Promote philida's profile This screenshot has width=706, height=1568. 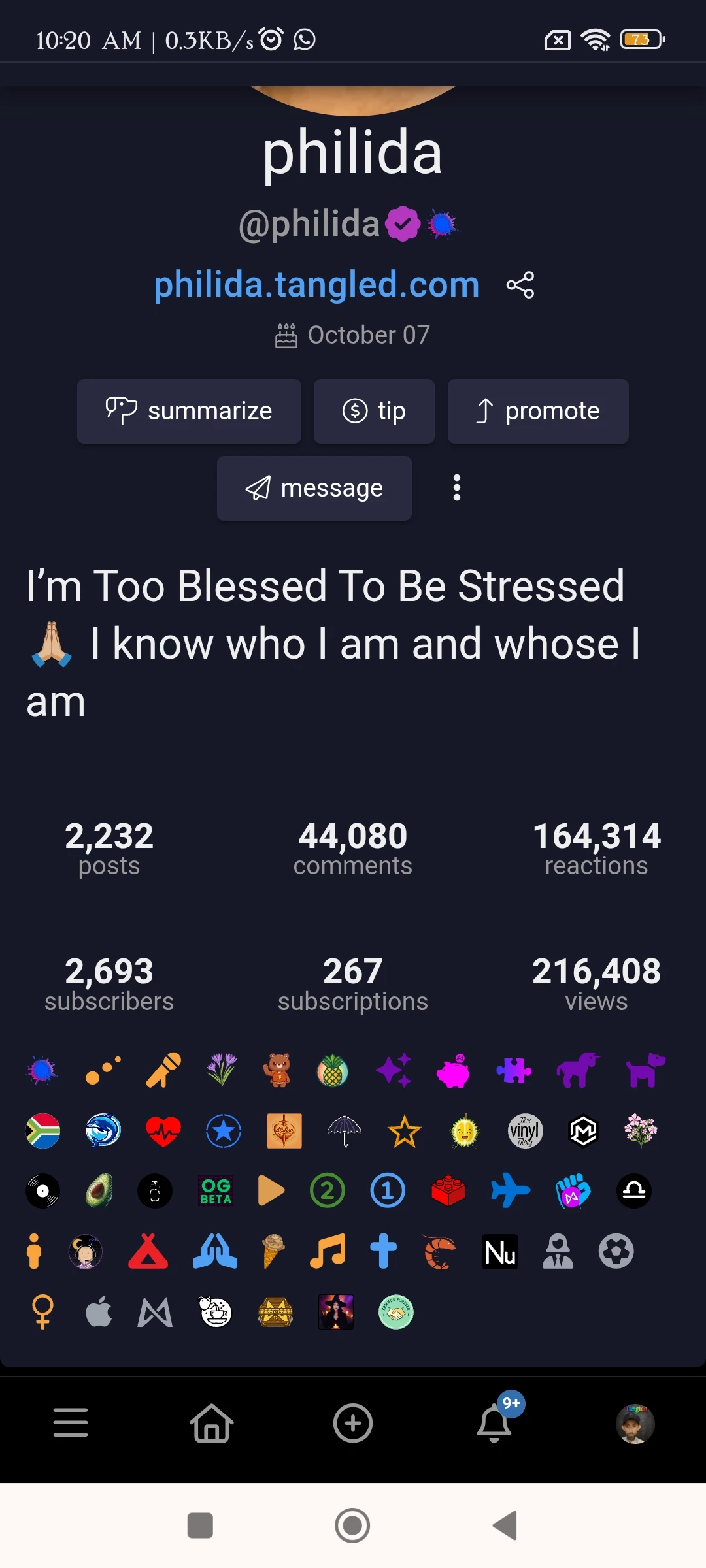[538, 411]
